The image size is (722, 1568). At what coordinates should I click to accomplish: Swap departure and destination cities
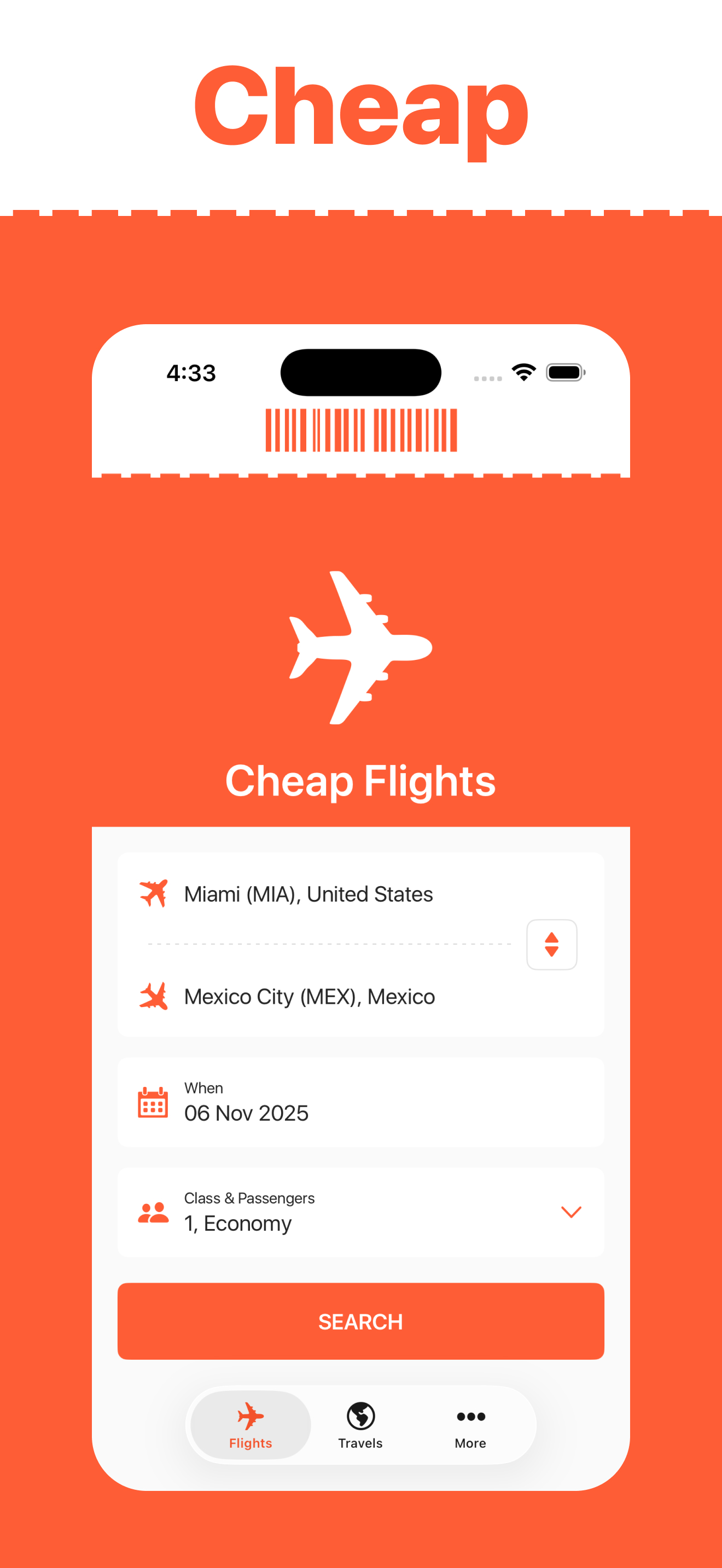pyautogui.click(x=551, y=944)
